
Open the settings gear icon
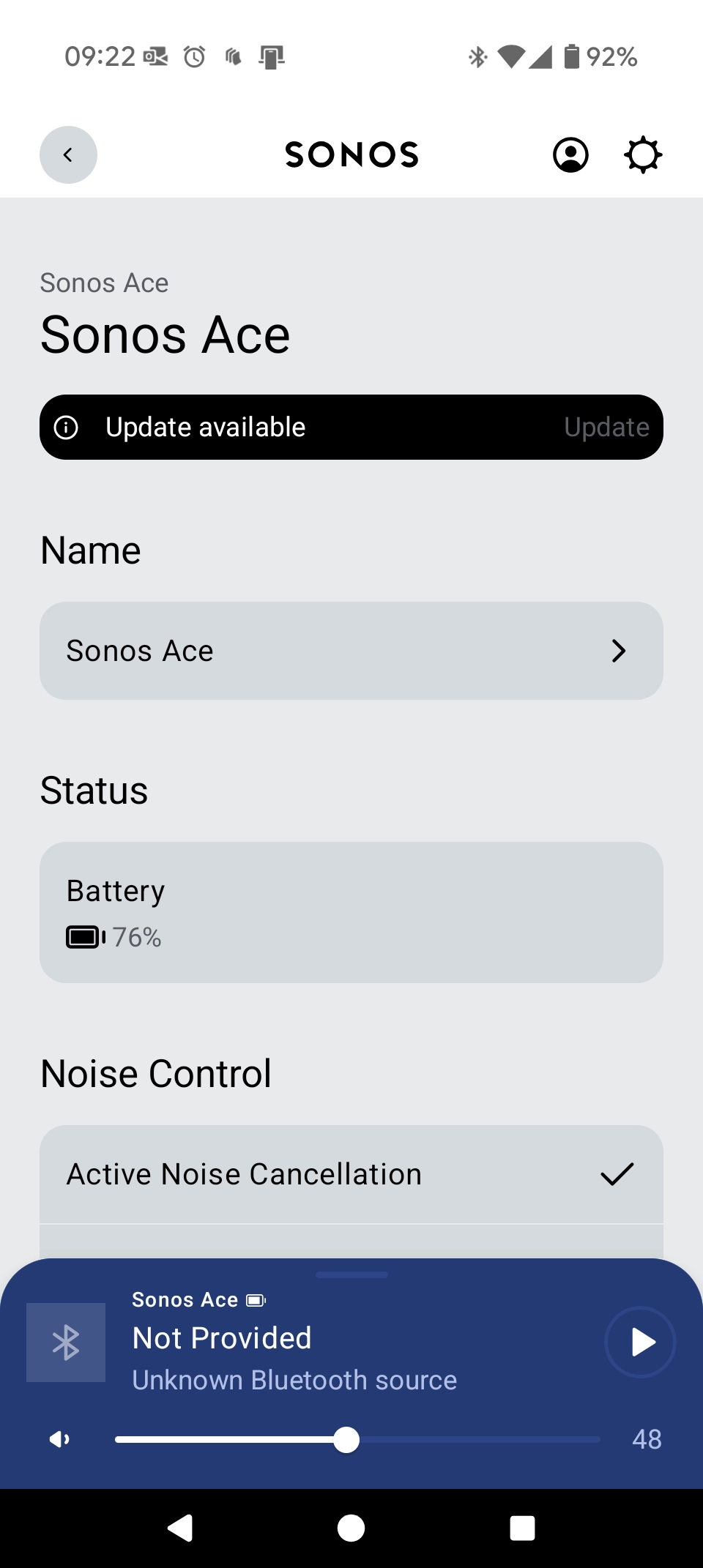(x=643, y=154)
